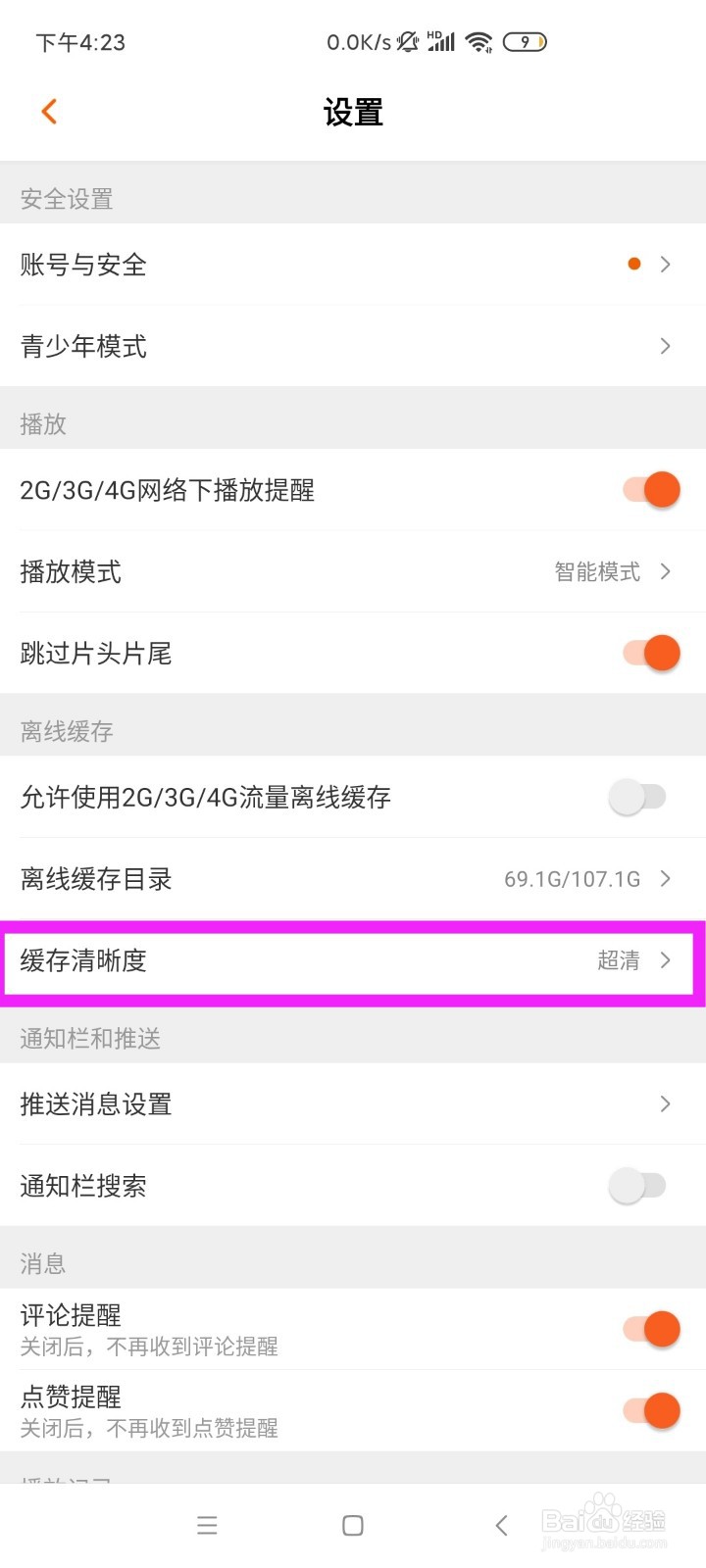Tap the system back button in navigation bar
Viewport: 706px width, 1568px height.
[x=500, y=1525]
